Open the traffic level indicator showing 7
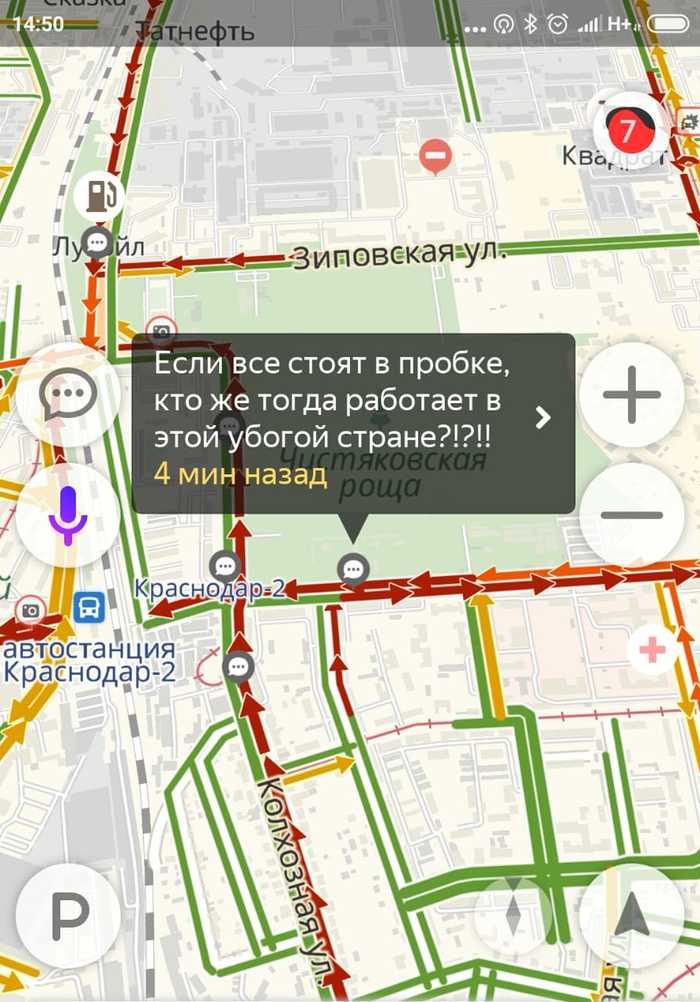The image size is (700, 1002). (x=629, y=129)
